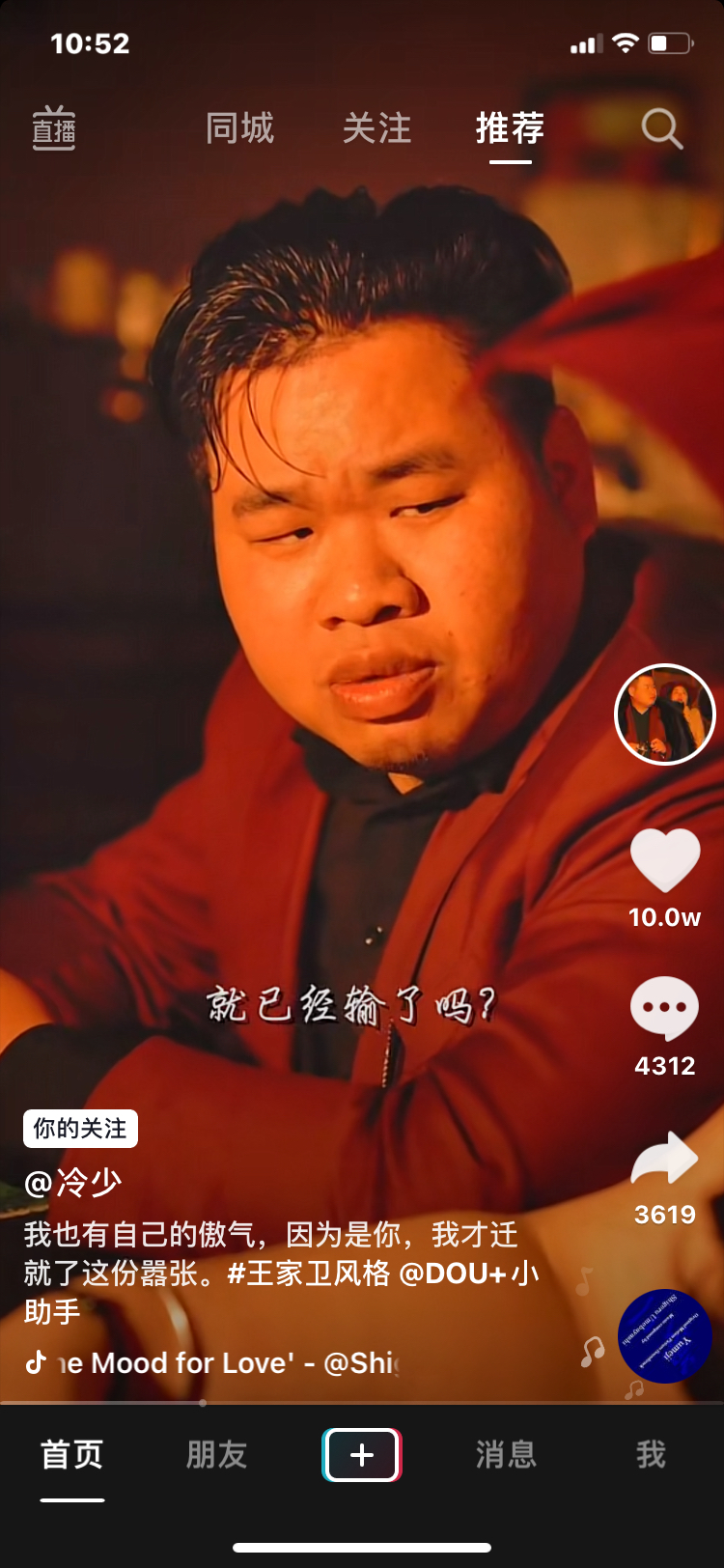Viewport: 724px width, 1568px height.
Task: Open the 直播 live icon
Action: 54,128
